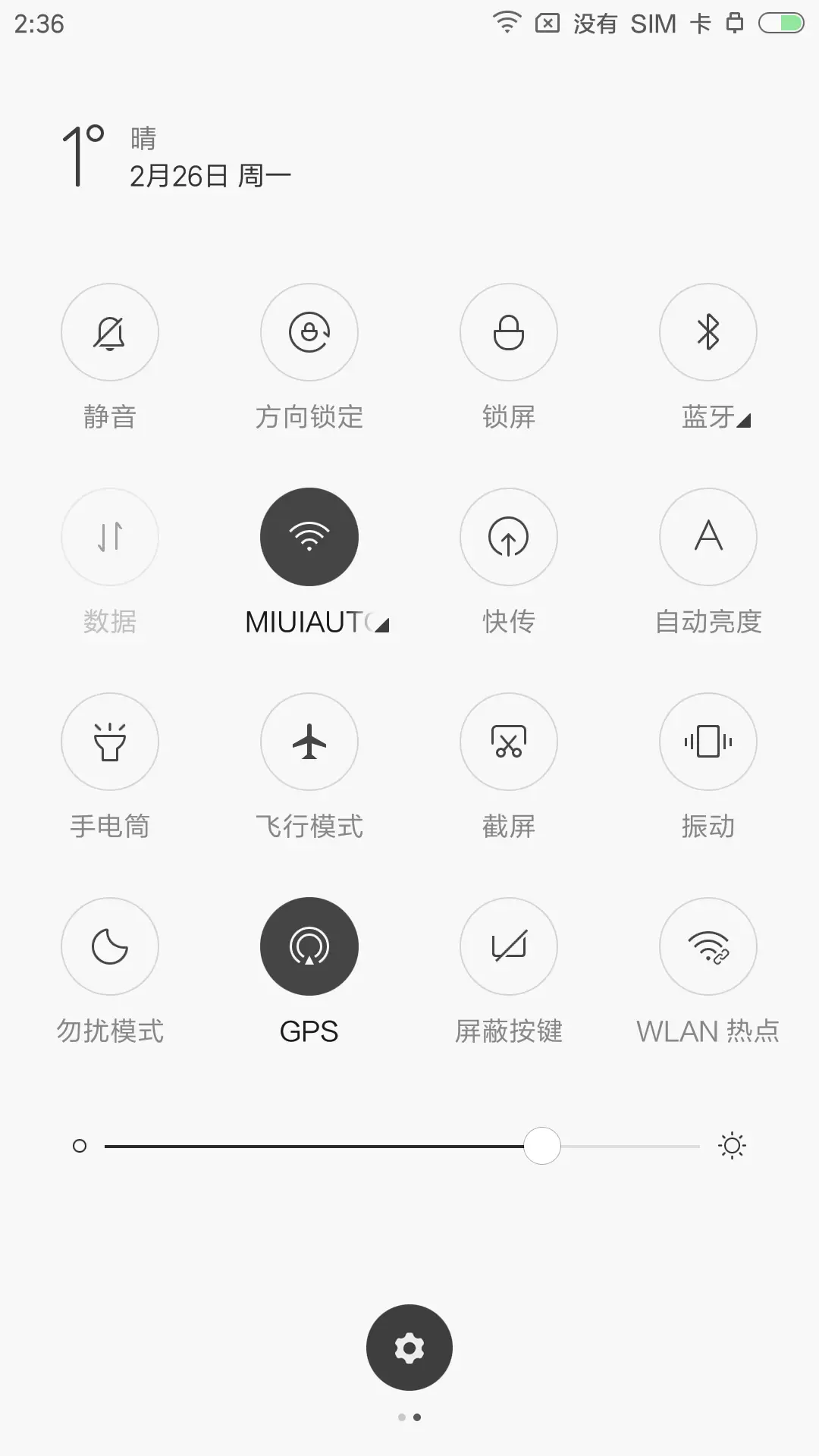819x1456 pixels.
Task: Toggle Bluetooth on
Action: (708, 332)
